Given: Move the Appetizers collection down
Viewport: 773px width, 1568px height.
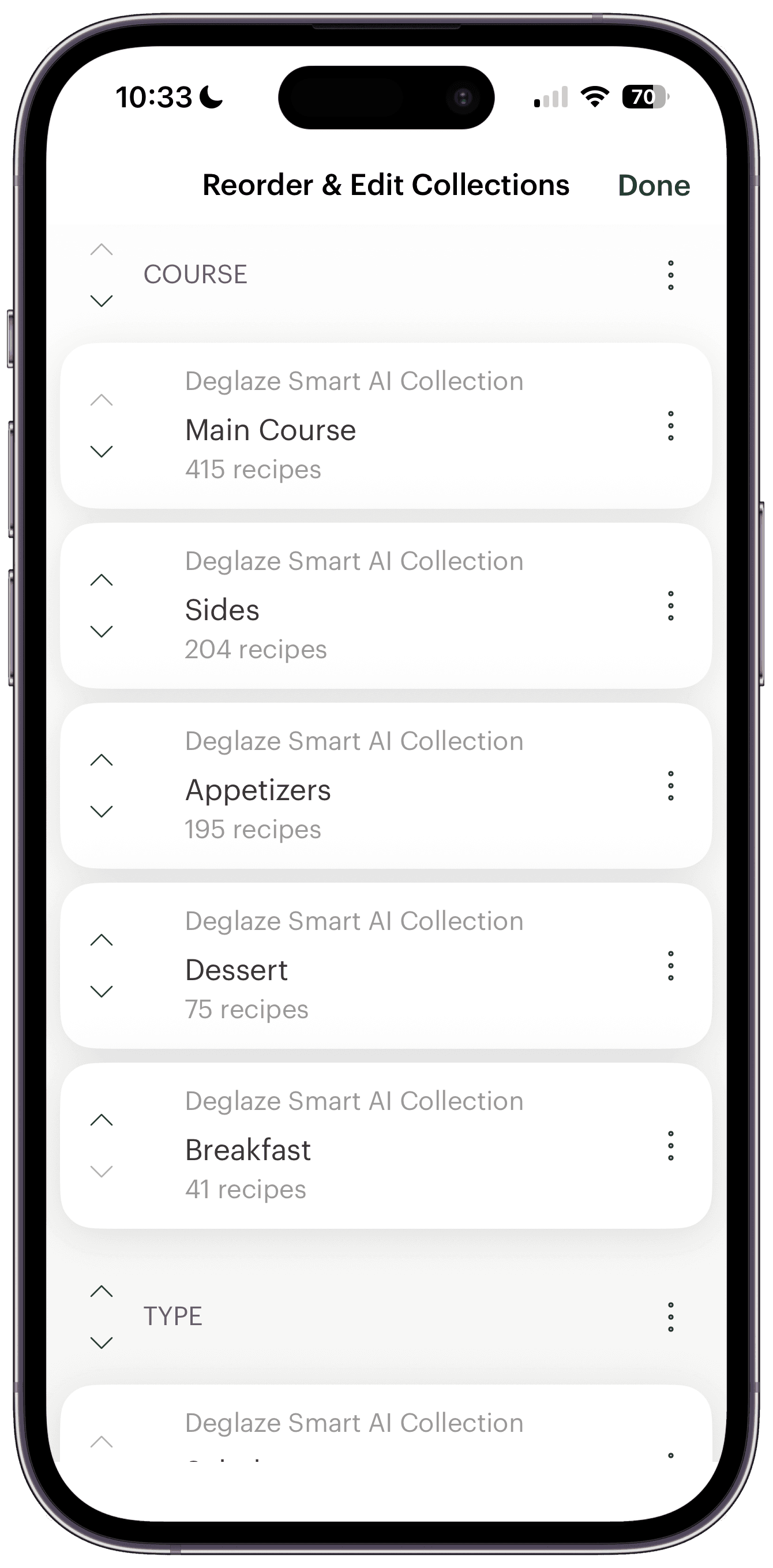Looking at the screenshot, I should point(102,810).
